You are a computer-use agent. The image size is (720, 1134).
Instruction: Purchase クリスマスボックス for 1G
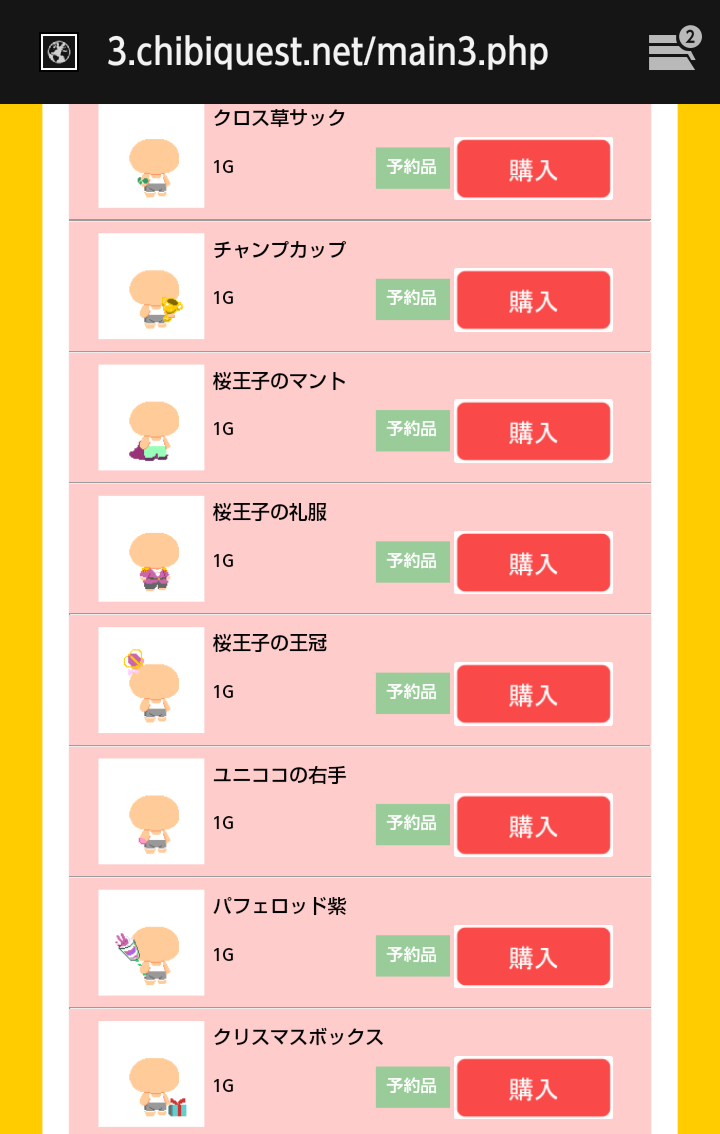(x=533, y=1088)
